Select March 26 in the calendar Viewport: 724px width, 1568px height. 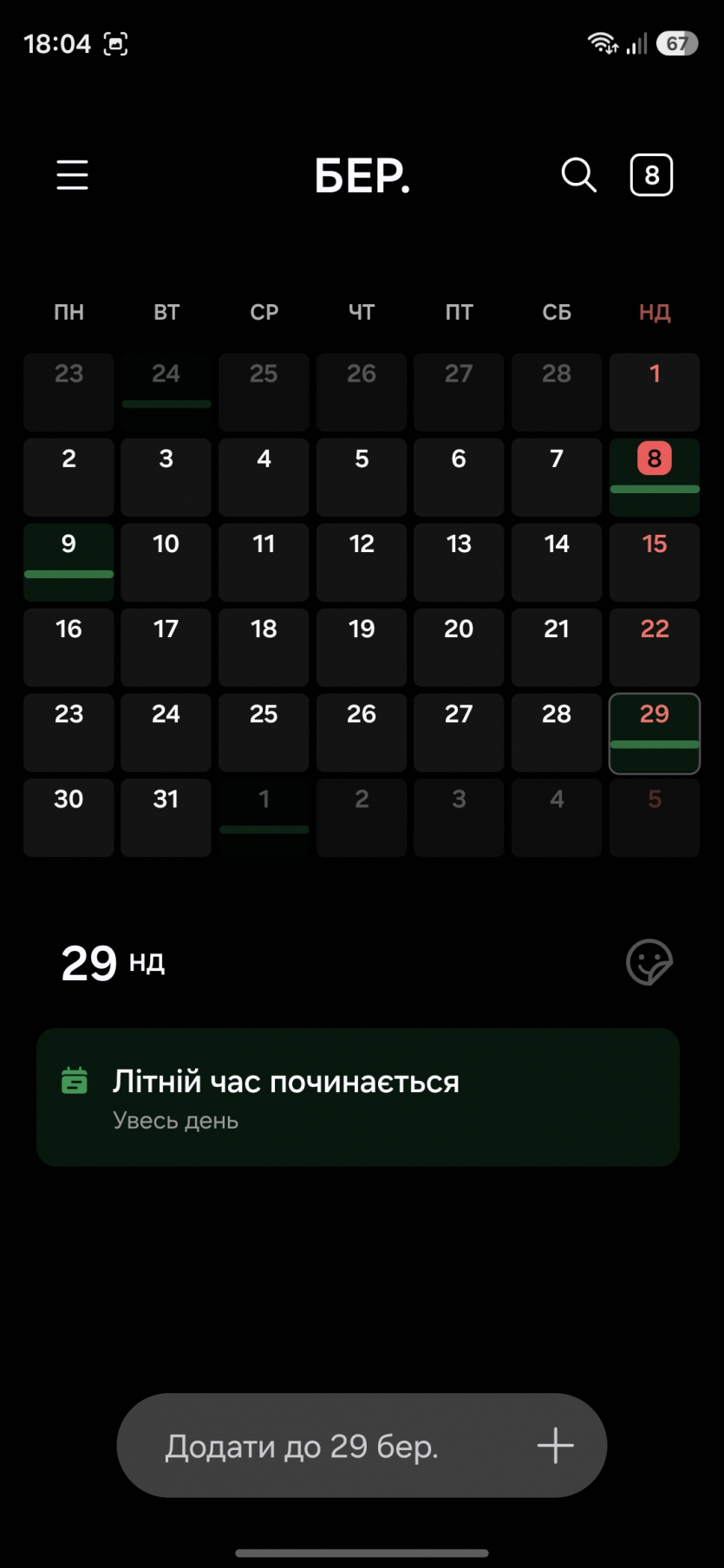pos(362,732)
